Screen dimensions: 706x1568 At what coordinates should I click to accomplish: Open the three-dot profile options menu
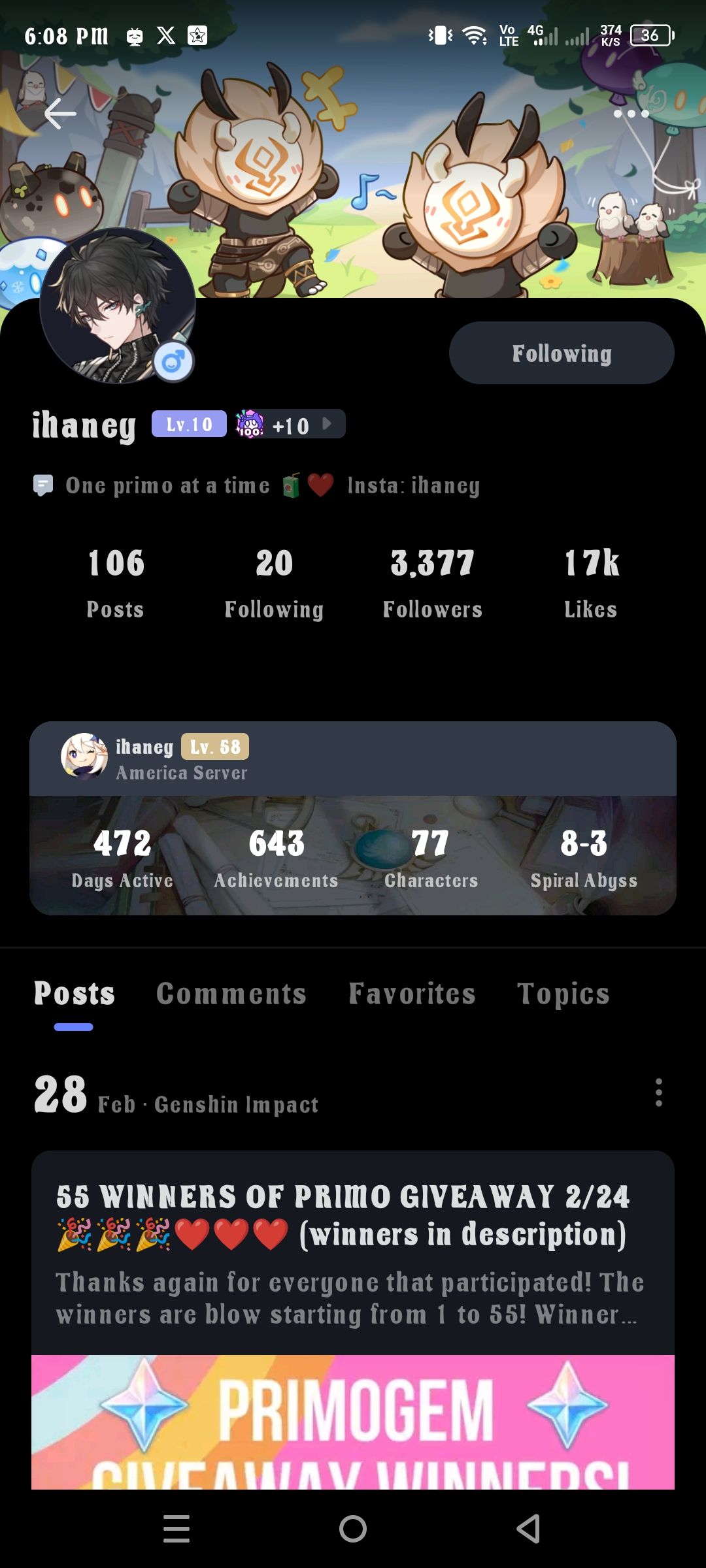point(631,114)
